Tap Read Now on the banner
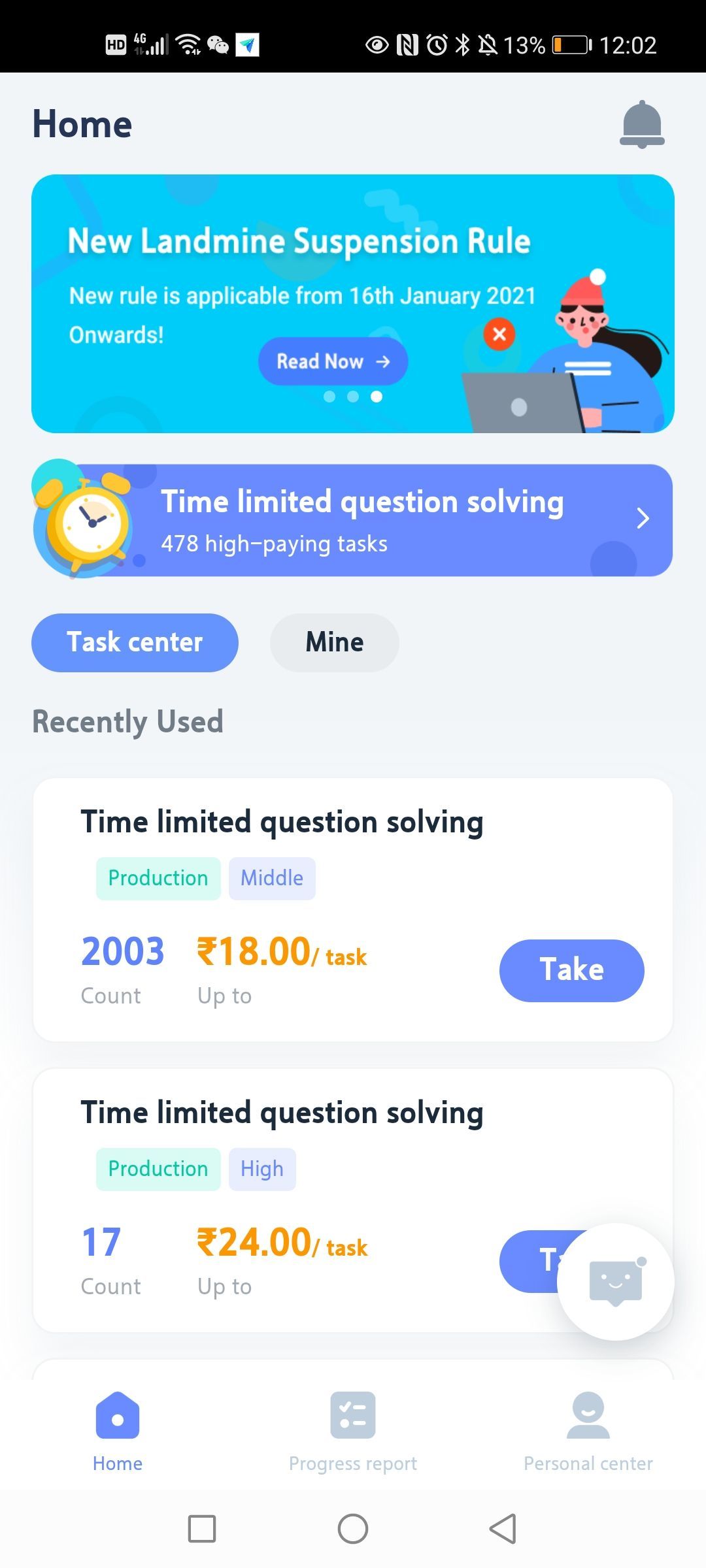 333,361
